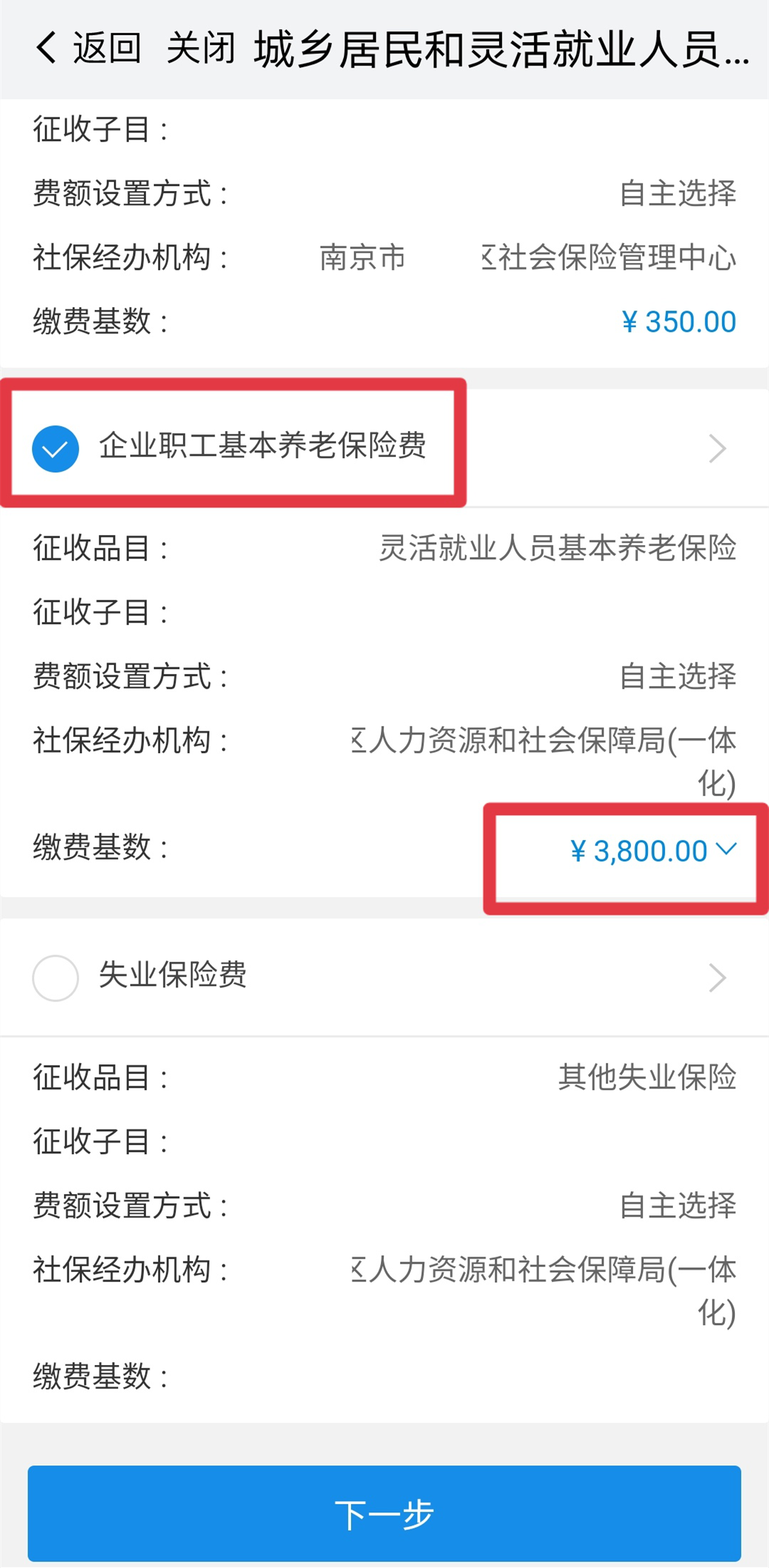Select the 失业保险费 checkbox
Viewport: 769px width, 1568px height.
56,977
